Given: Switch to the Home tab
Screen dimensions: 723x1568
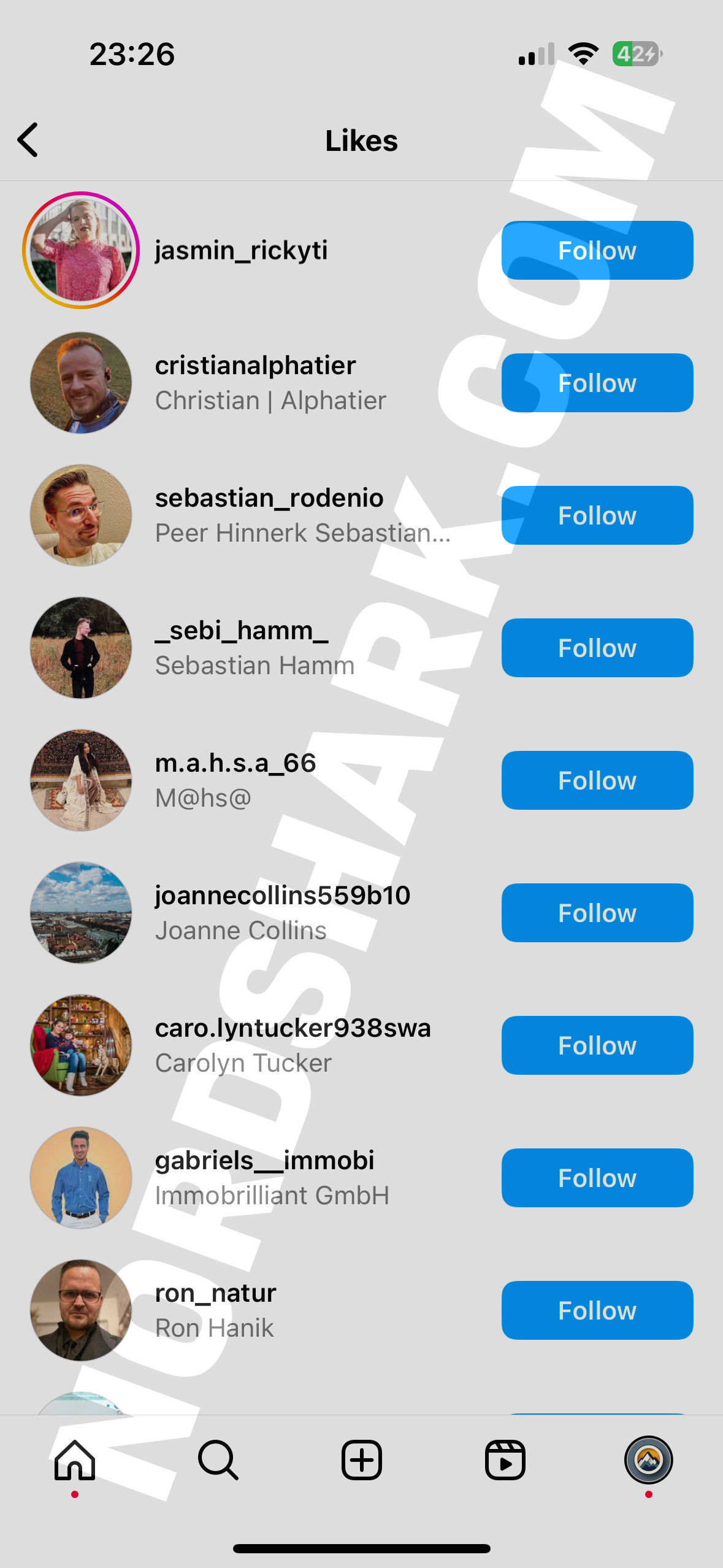Looking at the screenshot, I should tap(75, 1460).
